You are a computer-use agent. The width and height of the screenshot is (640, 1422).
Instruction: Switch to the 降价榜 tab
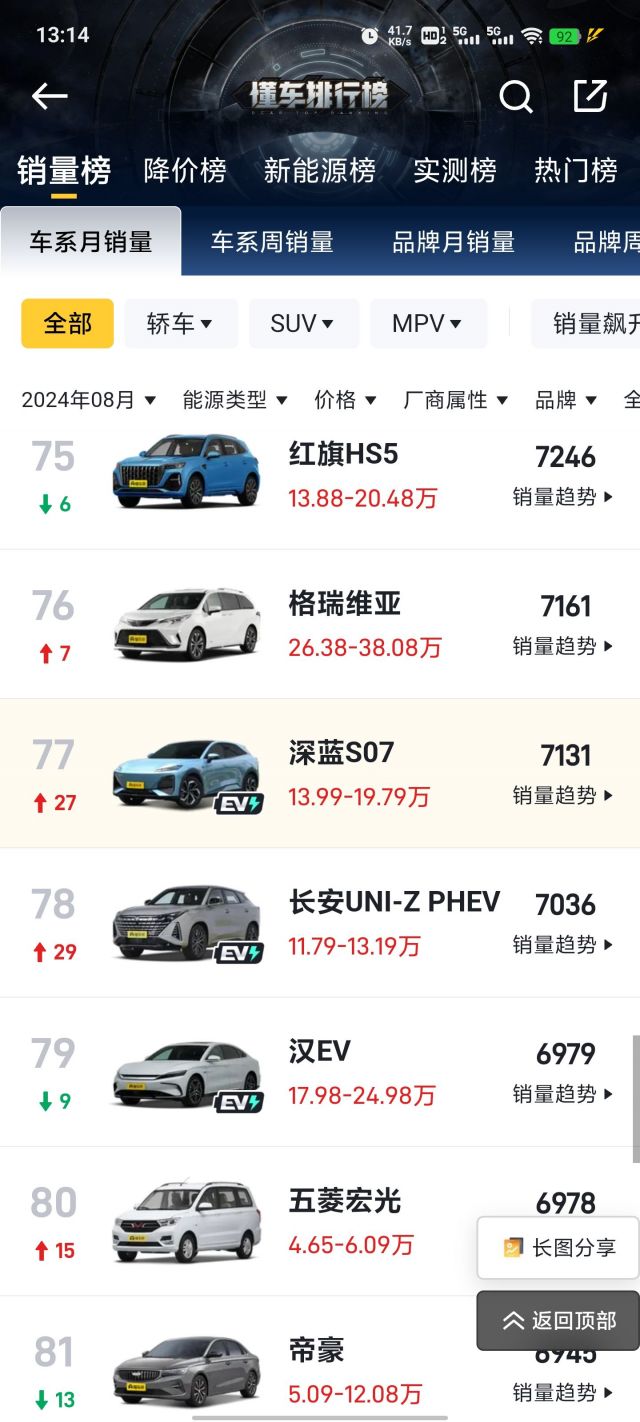[x=185, y=171]
